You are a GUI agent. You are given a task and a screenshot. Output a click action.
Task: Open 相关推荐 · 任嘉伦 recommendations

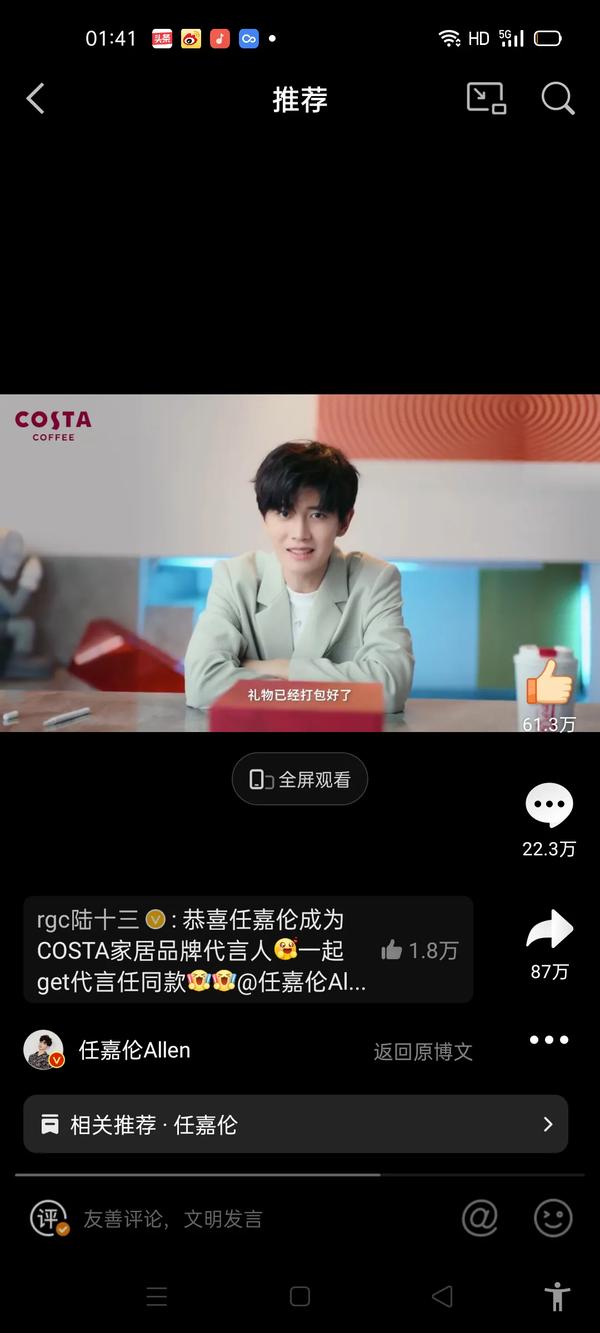coord(295,1124)
